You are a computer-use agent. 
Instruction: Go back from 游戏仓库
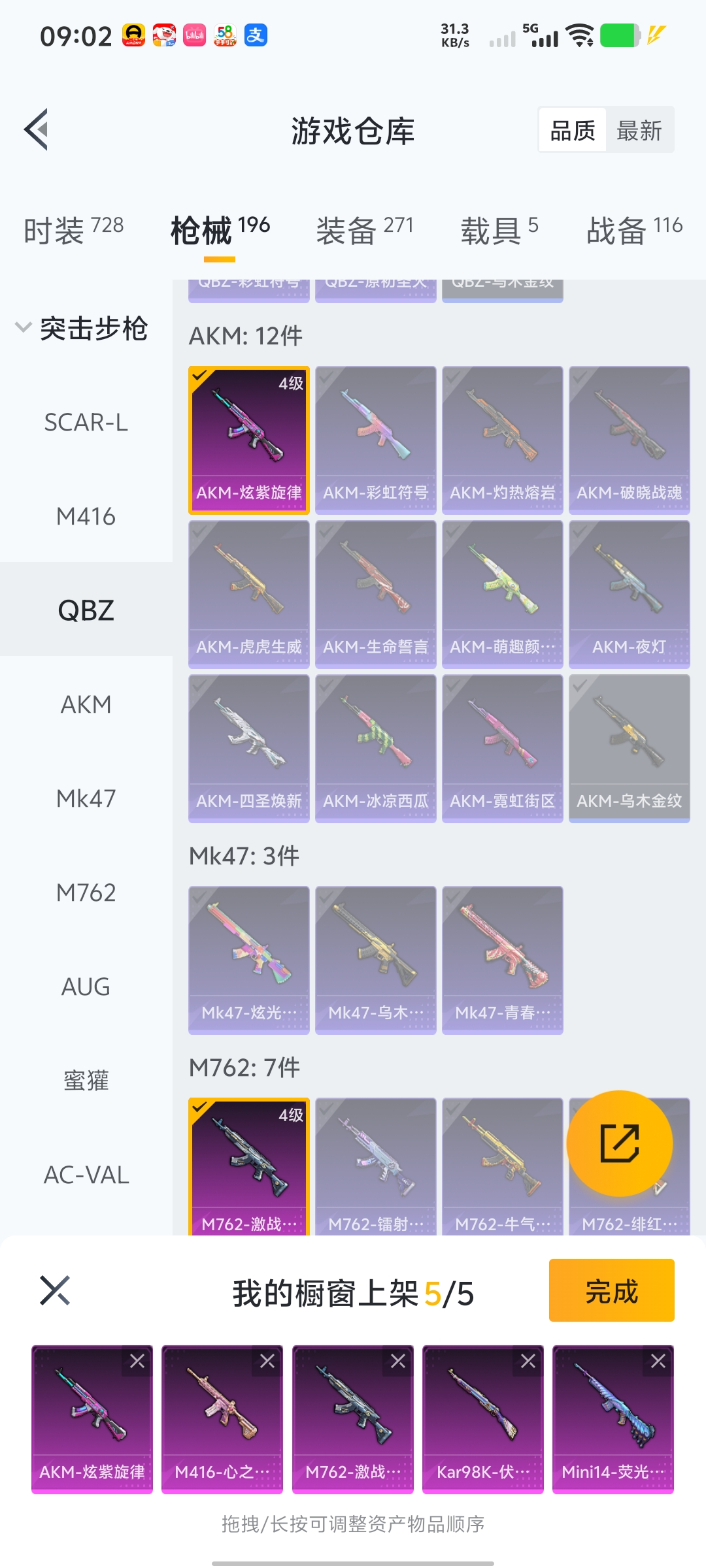(x=37, y=129)
